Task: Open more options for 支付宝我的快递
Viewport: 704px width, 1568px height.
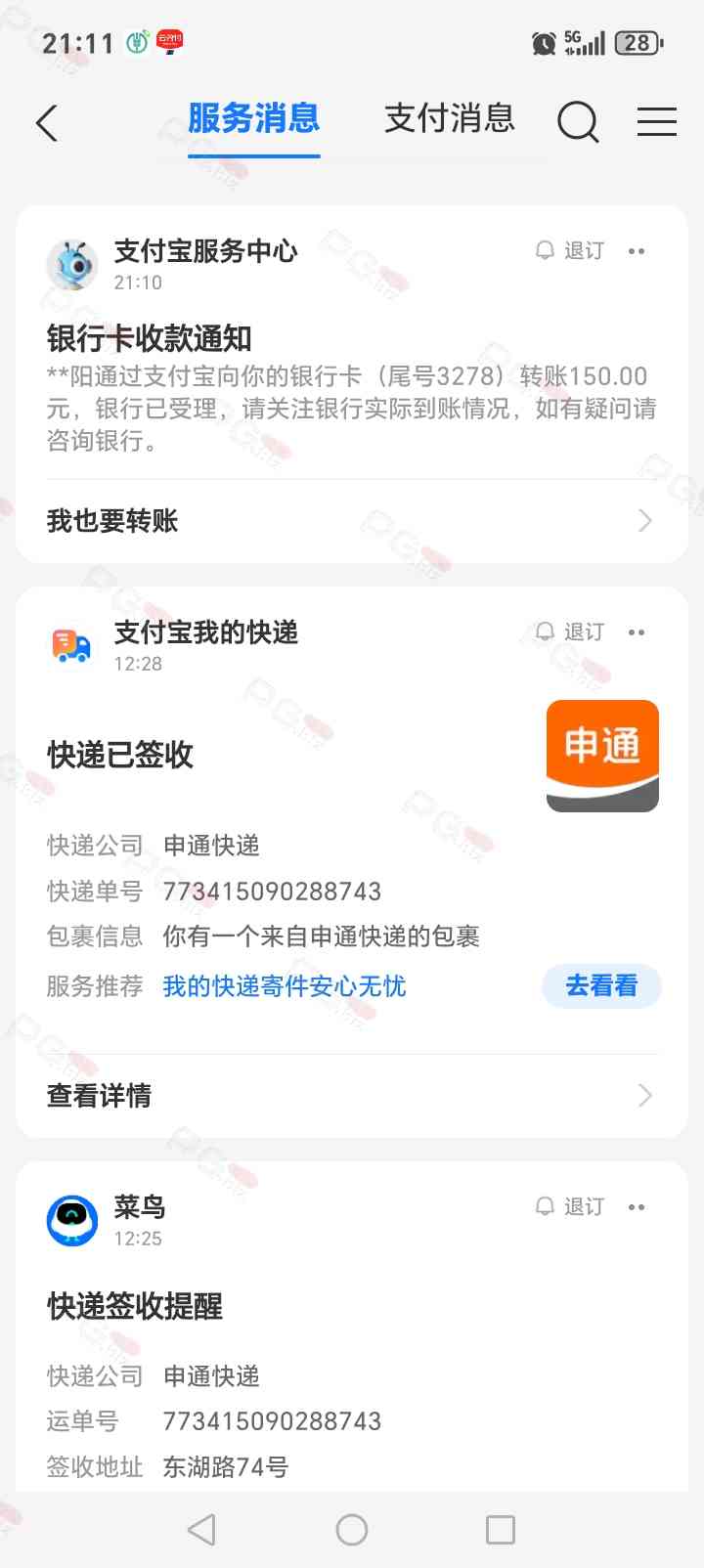Action: (637, 632)
